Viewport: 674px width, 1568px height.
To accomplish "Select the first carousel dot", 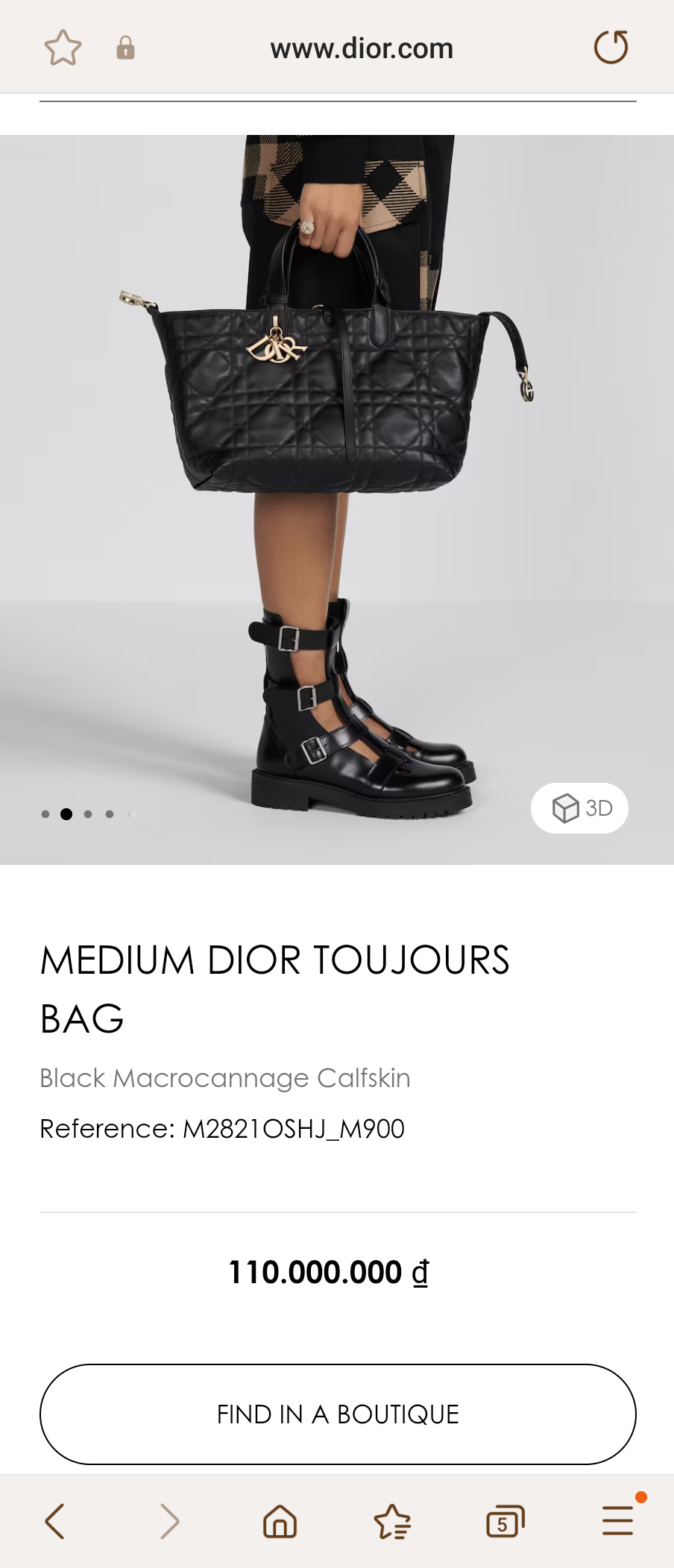I will click(45, 813).
